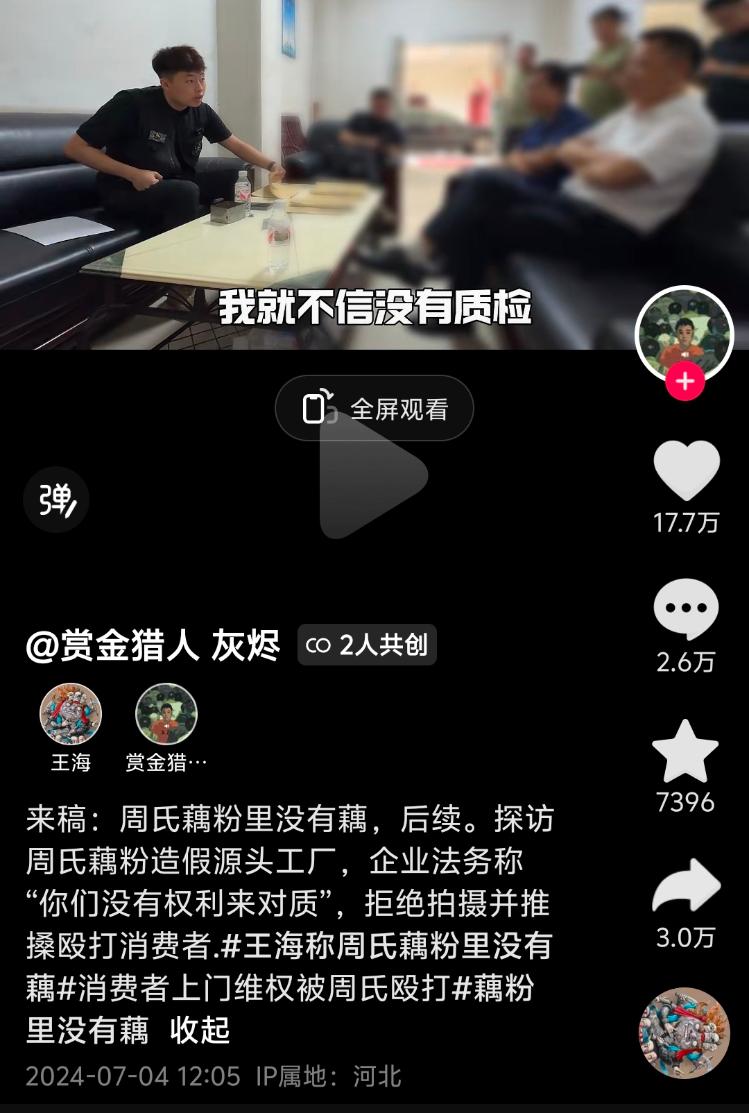
Task: Collapse the description with 收起
Action: (x=200, y=1029)
